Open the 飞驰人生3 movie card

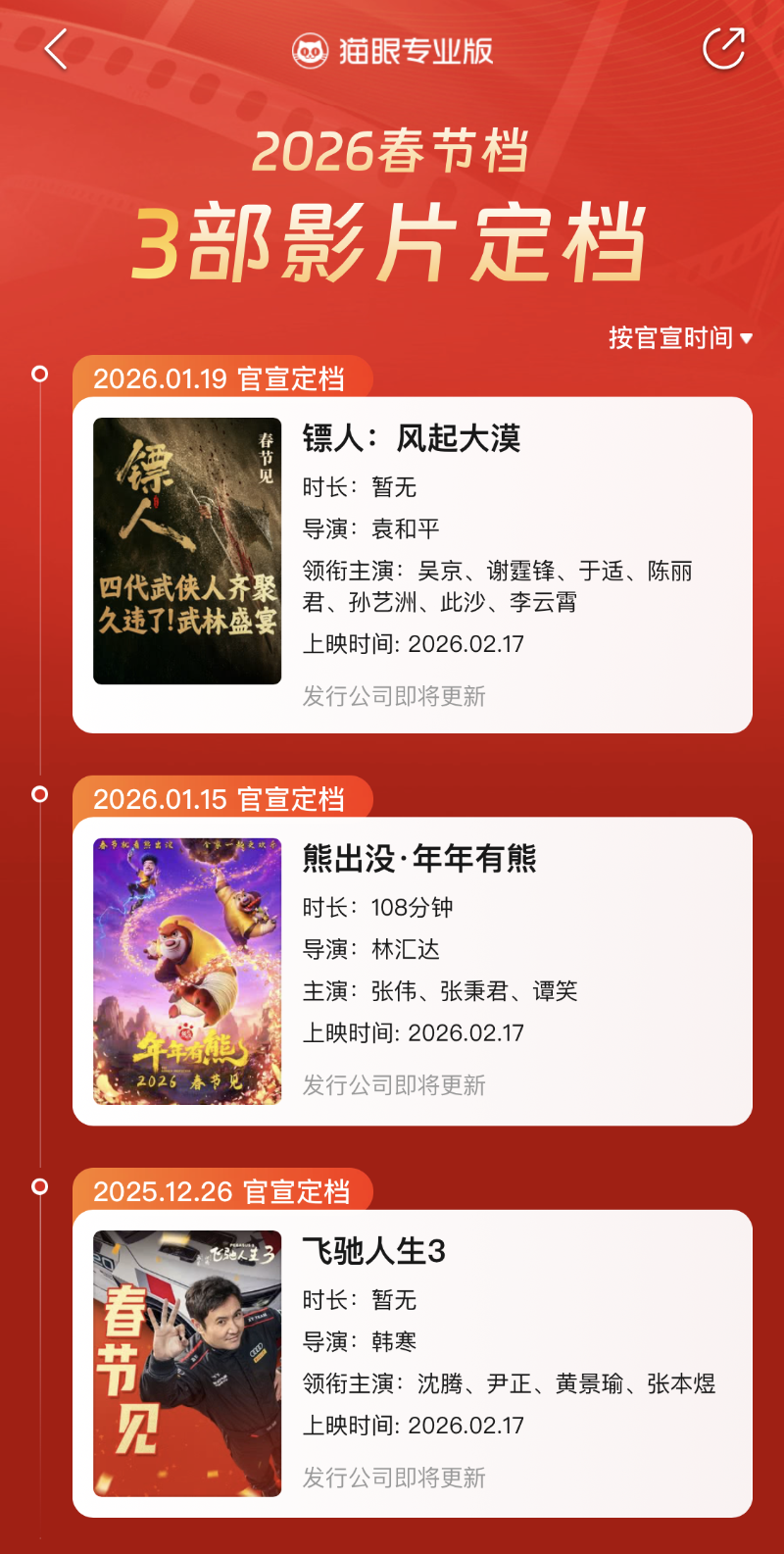(412, 1363)
